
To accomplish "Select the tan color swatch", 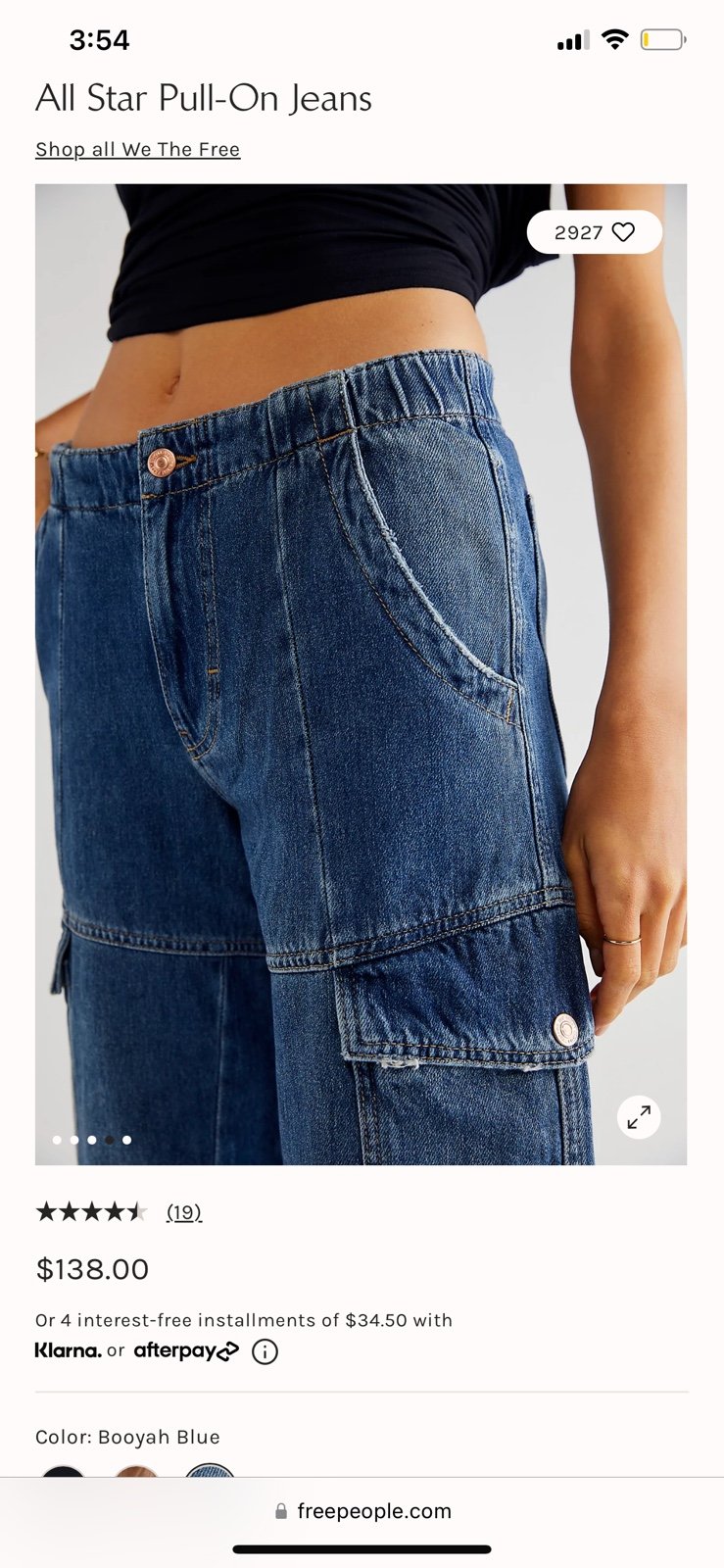I will click(136, 1471).
